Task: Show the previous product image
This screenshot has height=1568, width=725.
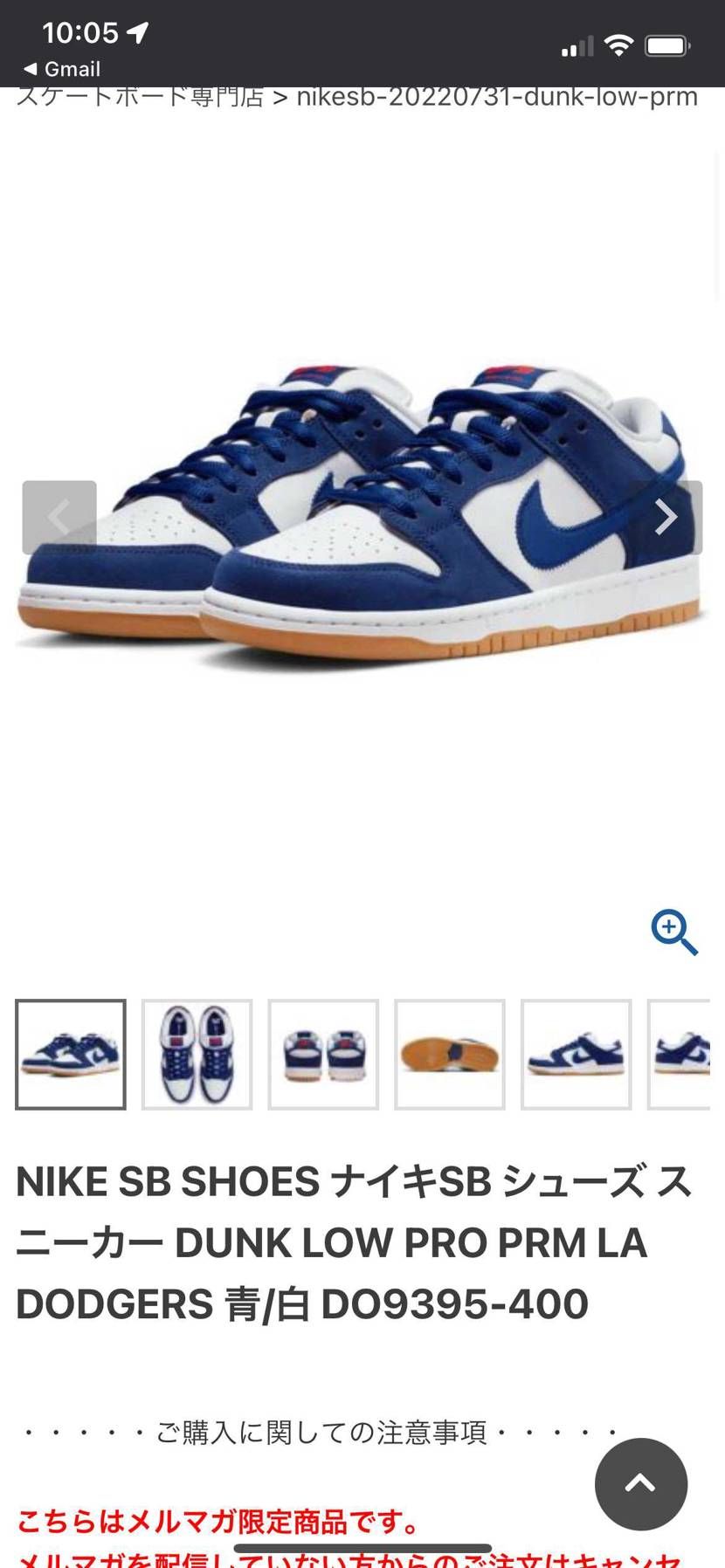Action: point(59,517)
